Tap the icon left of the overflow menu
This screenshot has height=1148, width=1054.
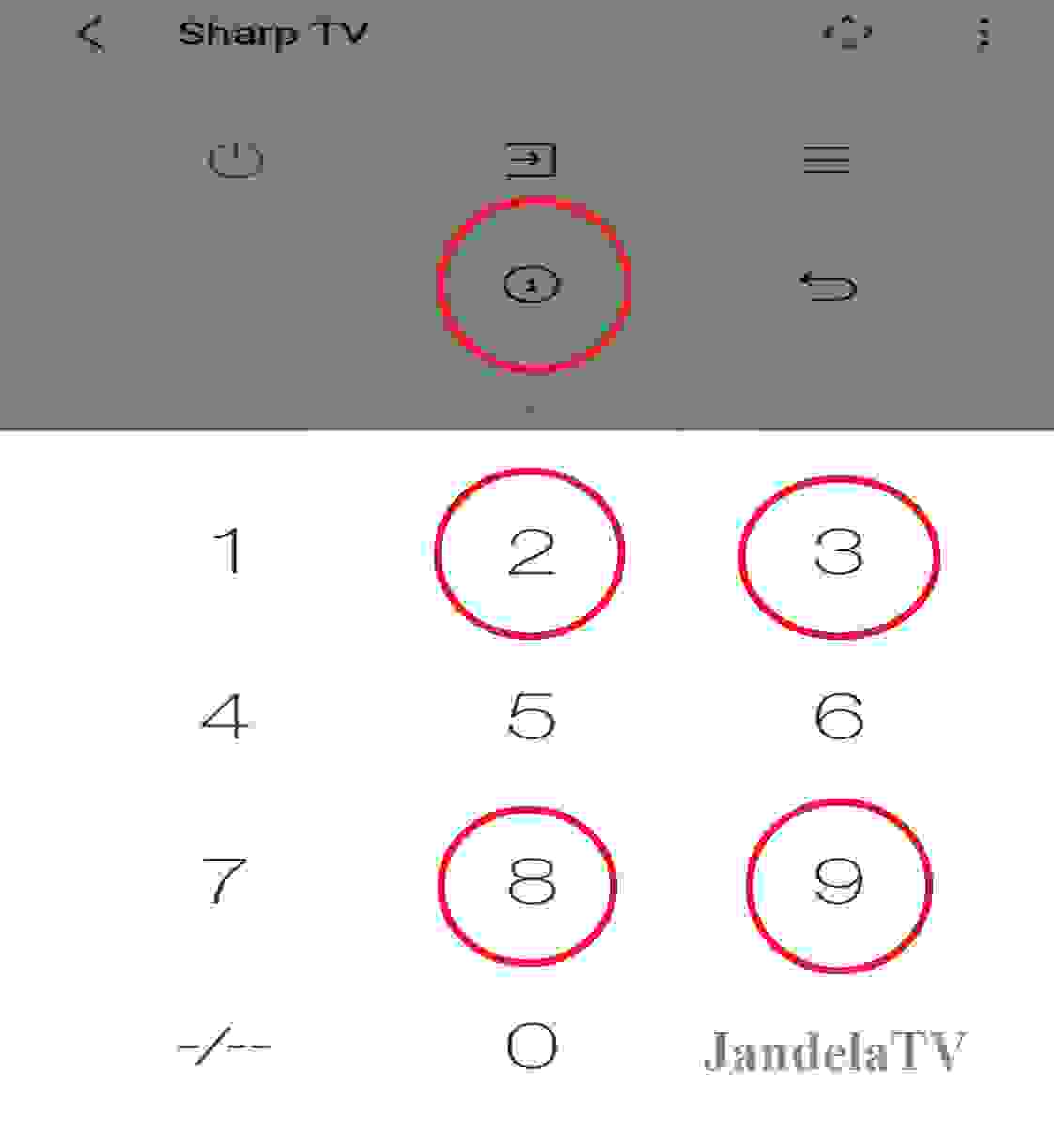[847, 35]
